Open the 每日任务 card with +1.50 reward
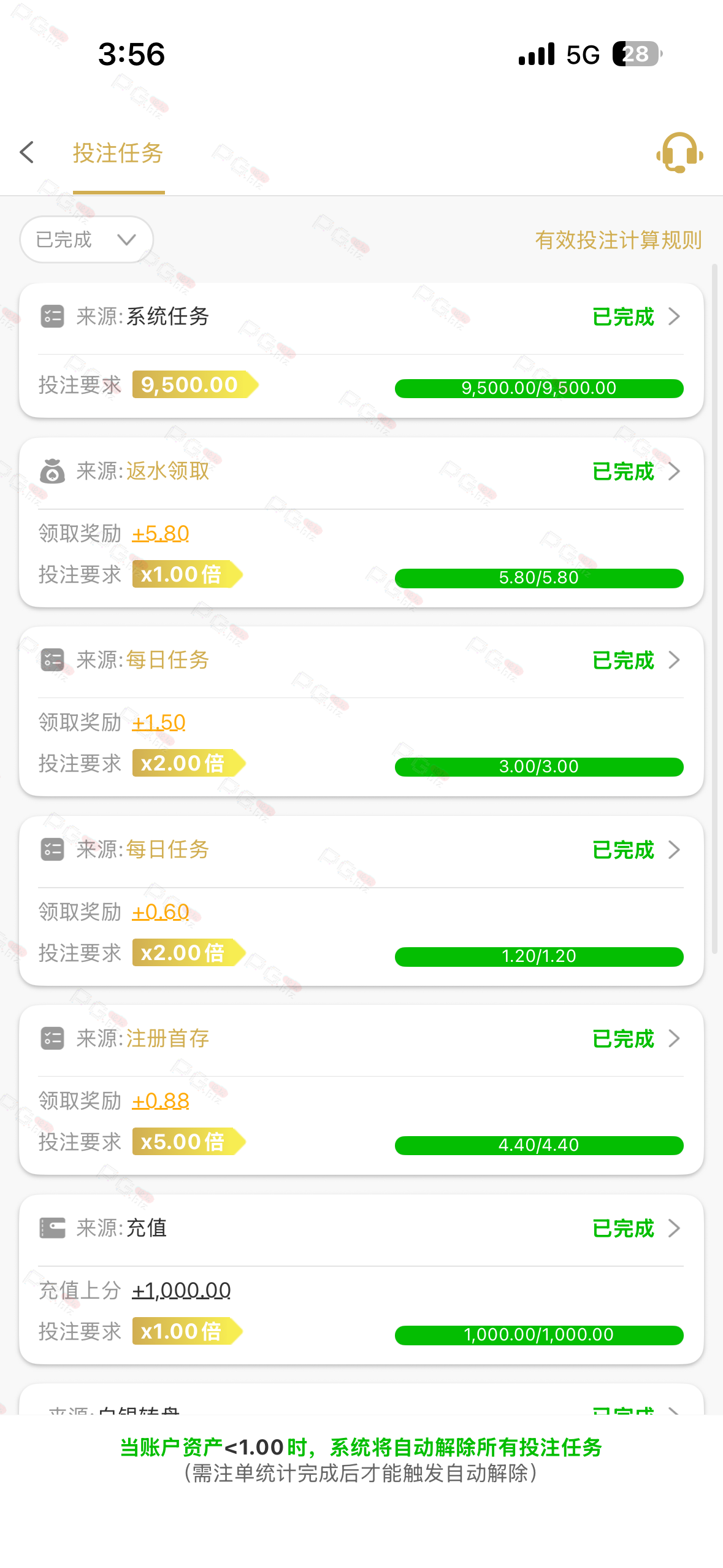 point(637,660)
